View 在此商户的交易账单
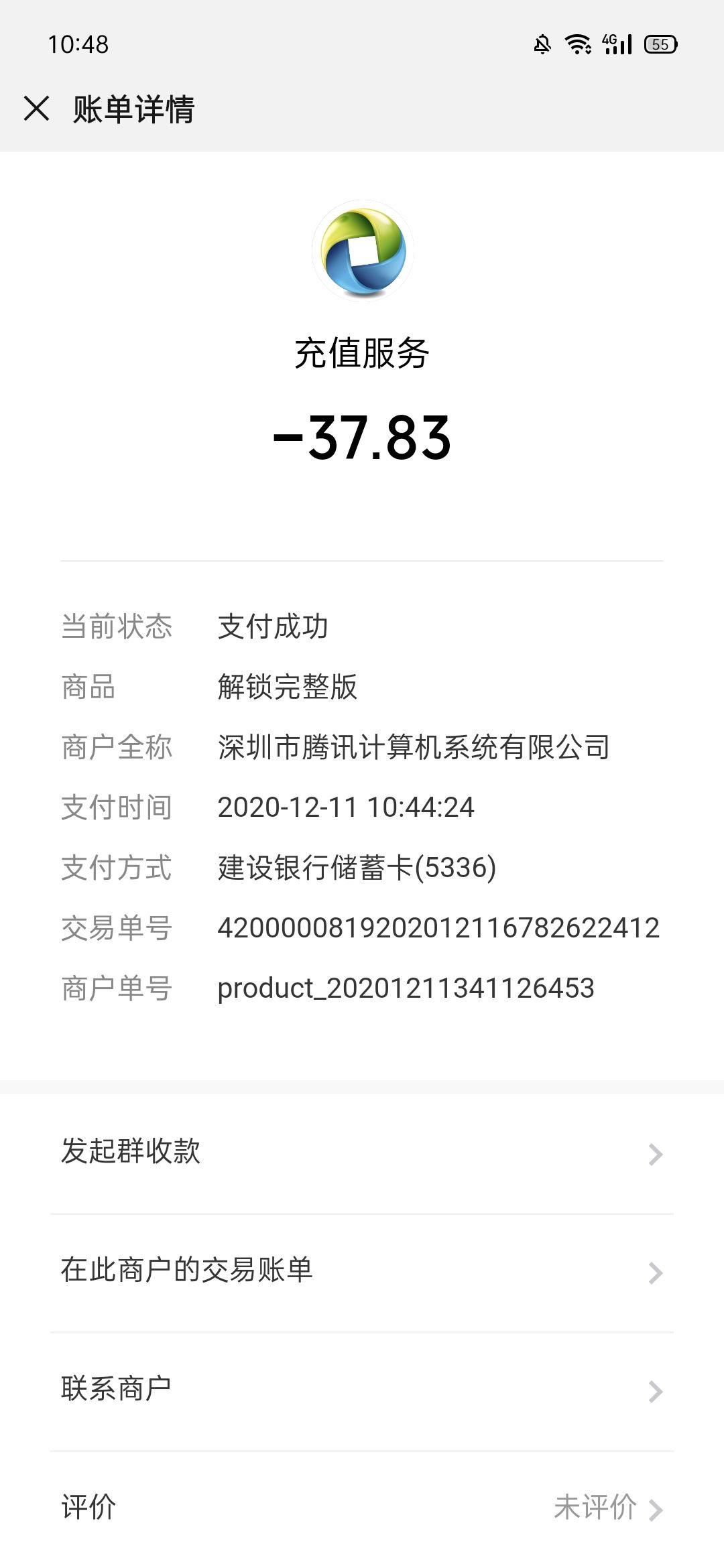 (x=362, y=1272)
